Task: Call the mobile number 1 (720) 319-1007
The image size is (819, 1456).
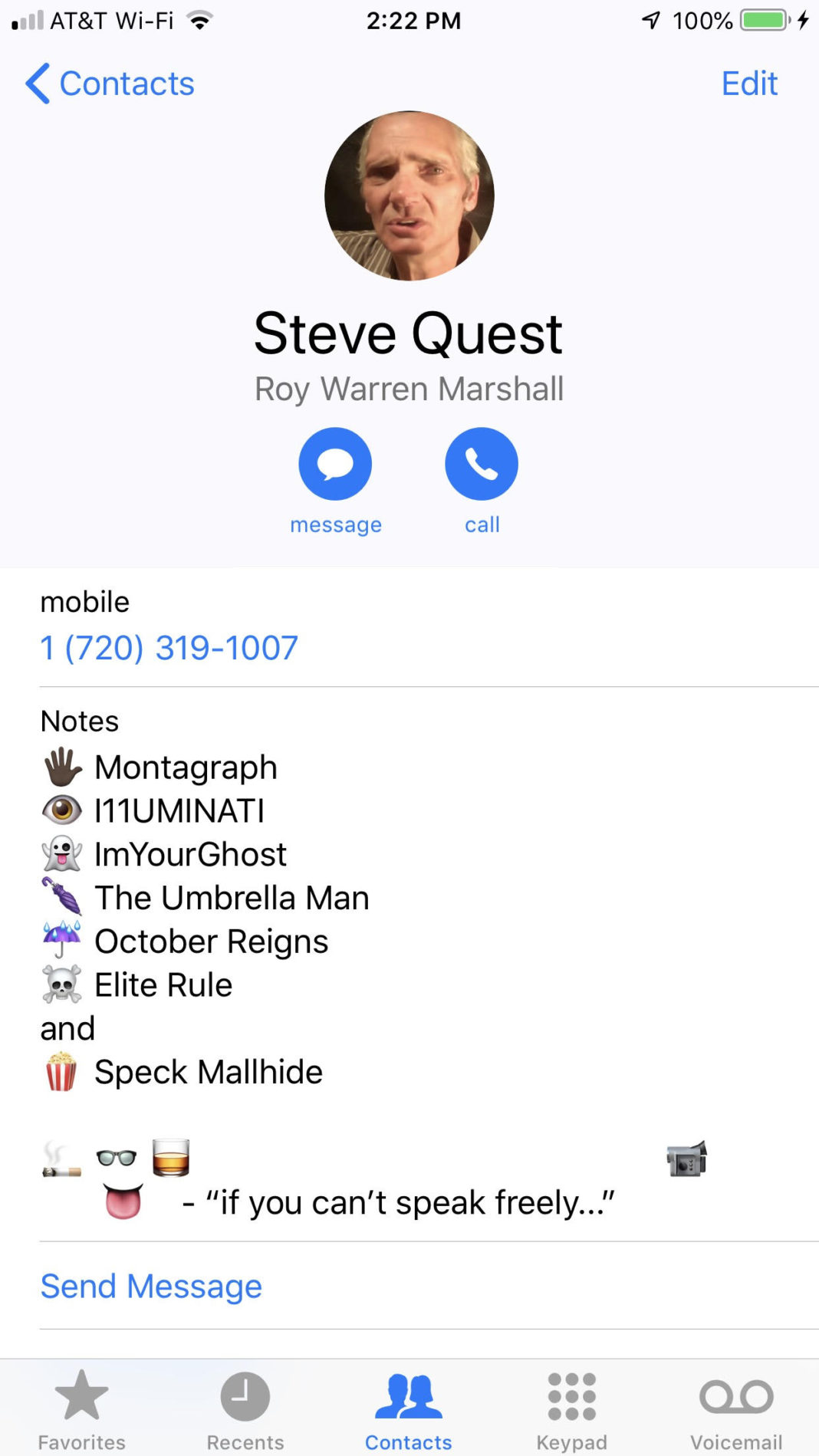Action: pos(169,646)
